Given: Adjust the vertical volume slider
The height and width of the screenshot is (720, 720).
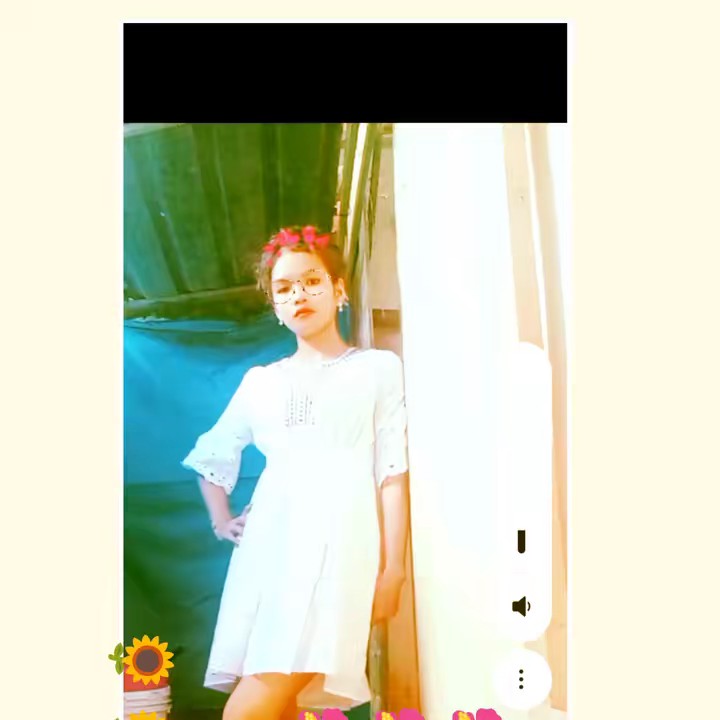Looking at the screenshot, I should tap(521, 541).
